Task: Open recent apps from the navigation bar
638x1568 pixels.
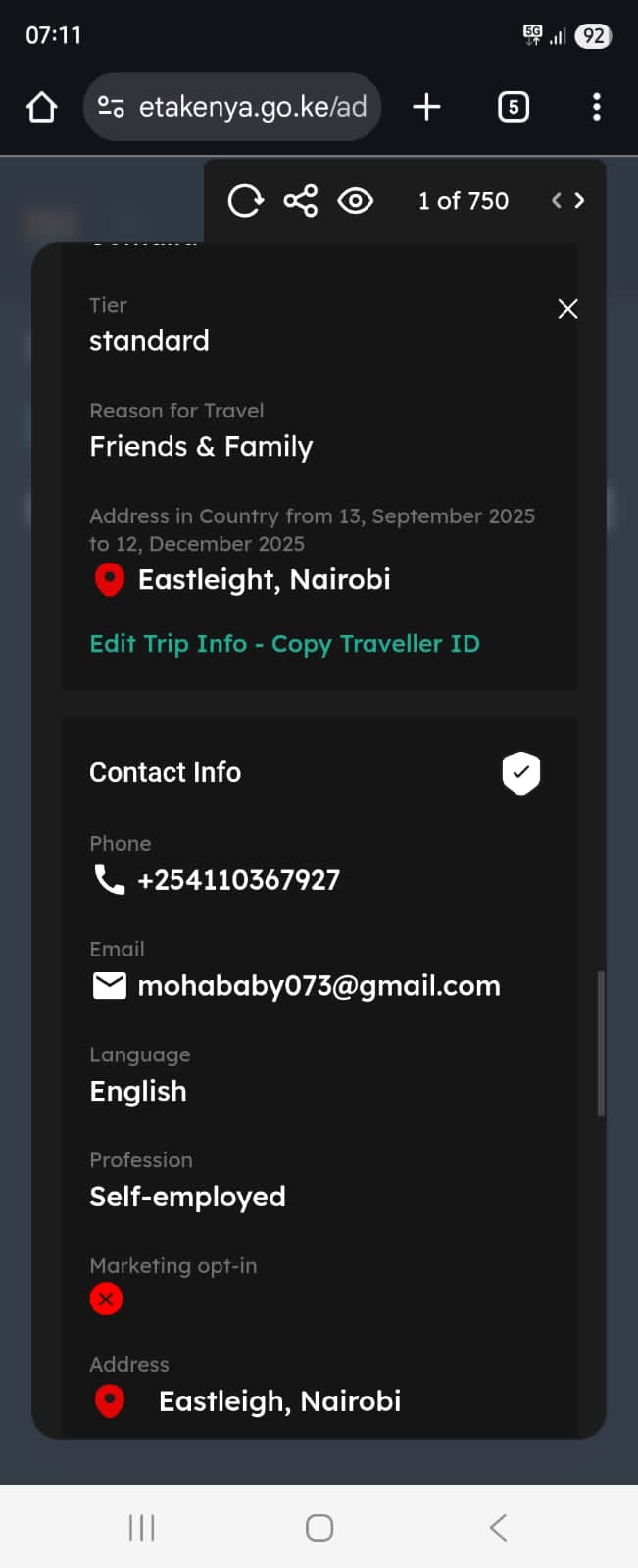Action: (x=142, y=1527)
